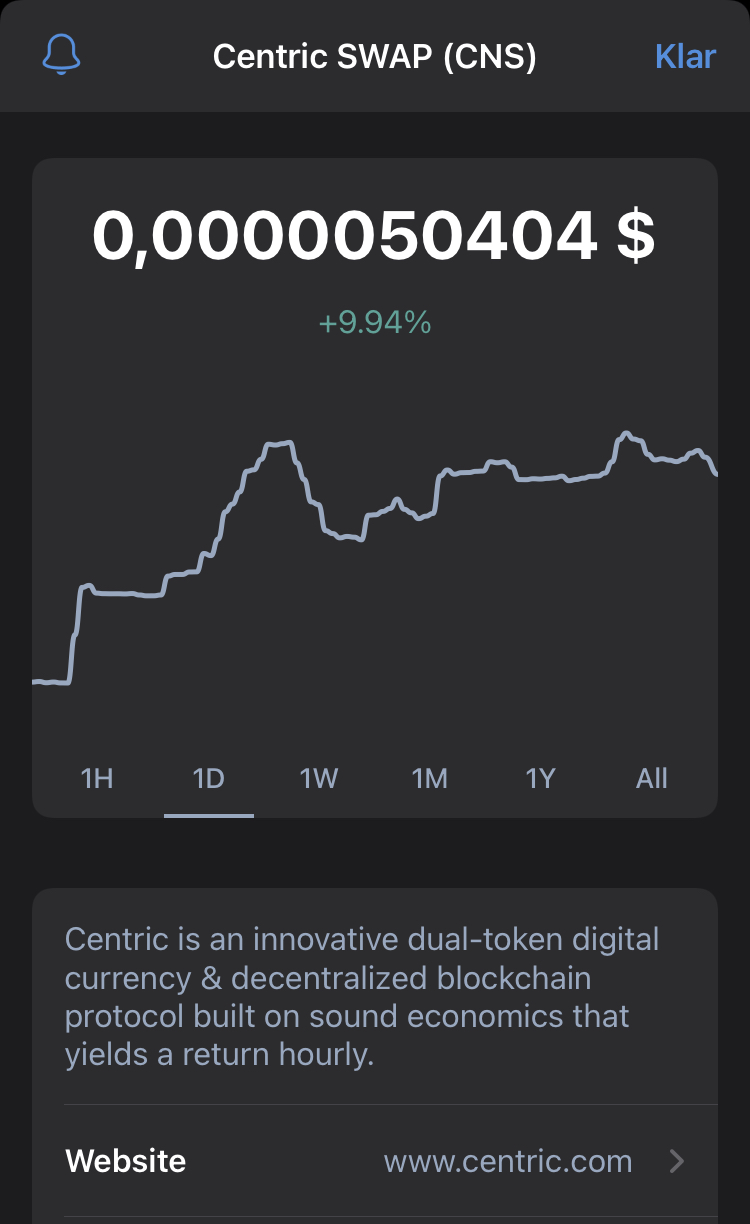The image size is (750, 1224).
Task: Open the price alert bell
Action: pos(61,56)
